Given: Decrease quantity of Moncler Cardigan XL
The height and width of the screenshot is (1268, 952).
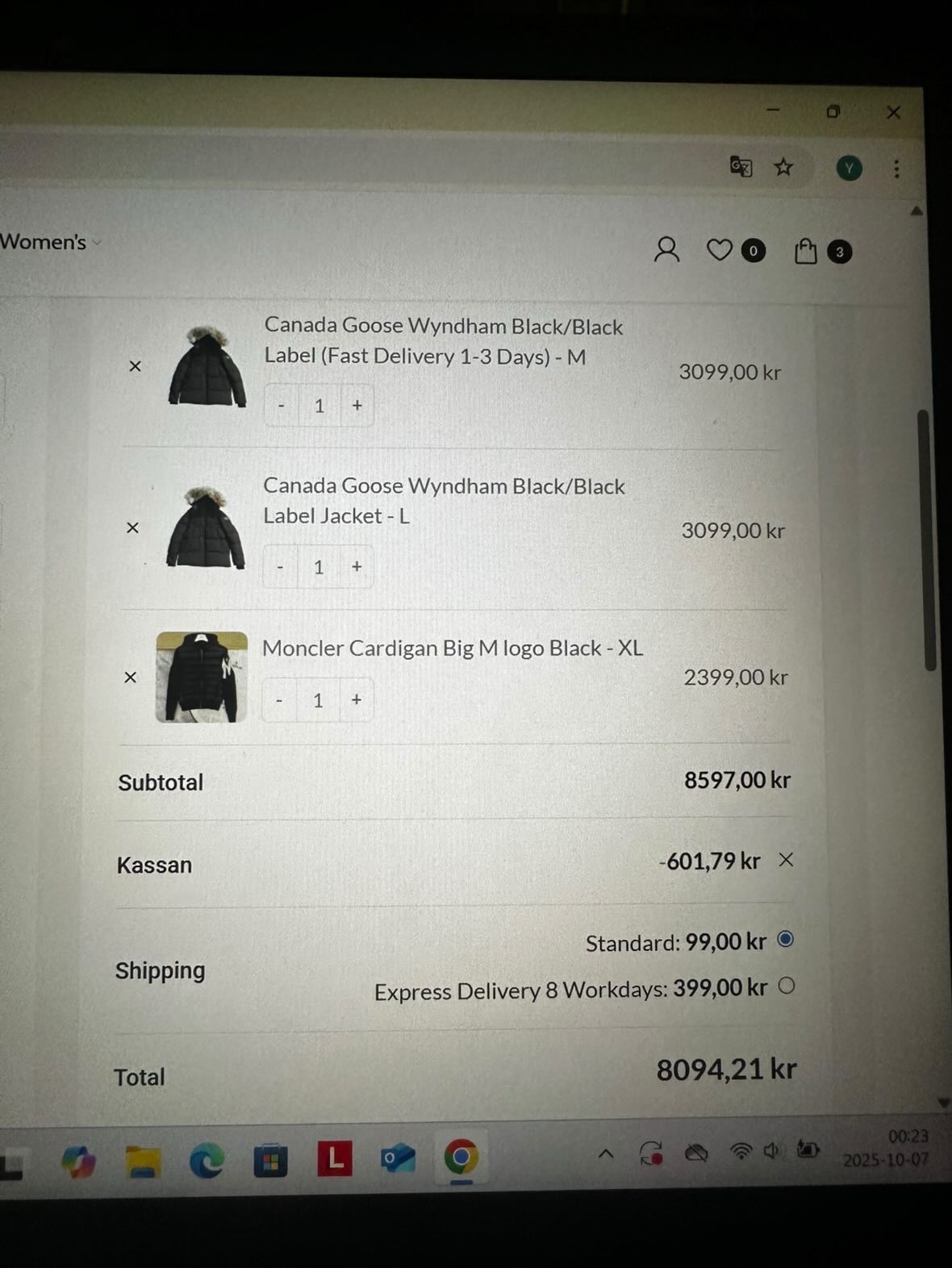Looking at the screenshot, I should [279, 700].
